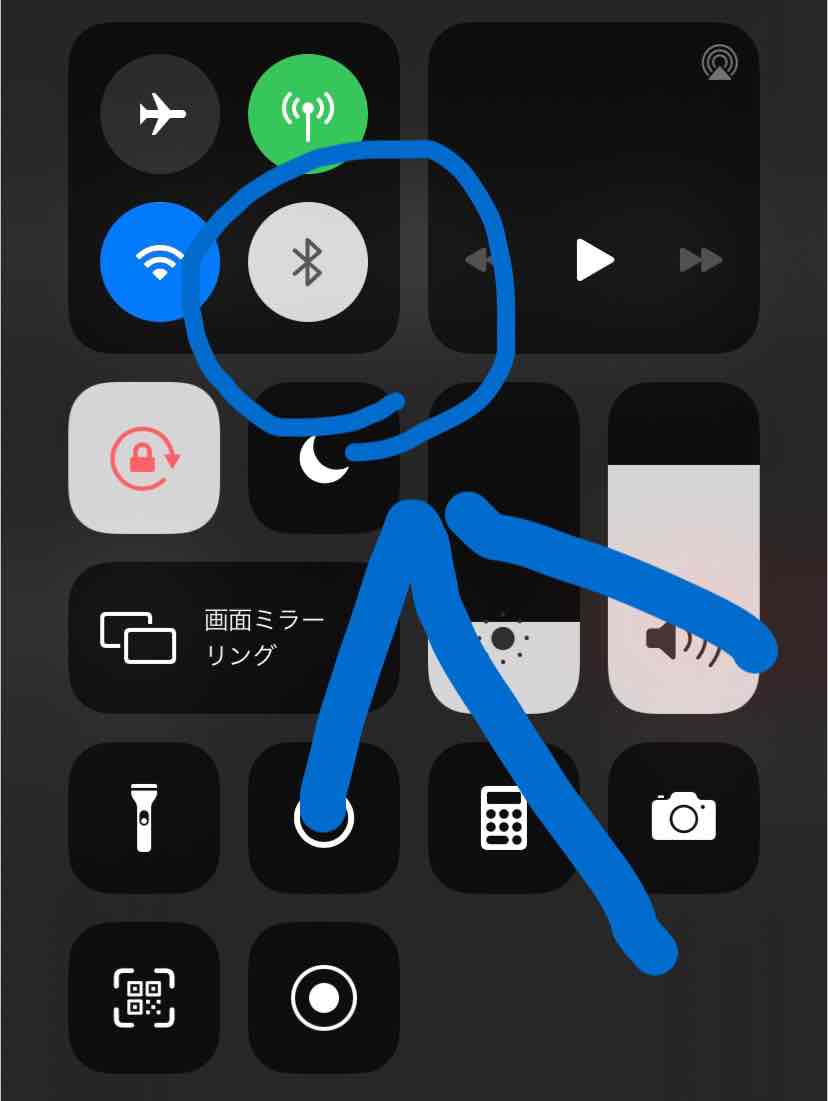Open AirPlay audio output options
828x1101 pixels.
pyautogui.click(x=719, y=64)
